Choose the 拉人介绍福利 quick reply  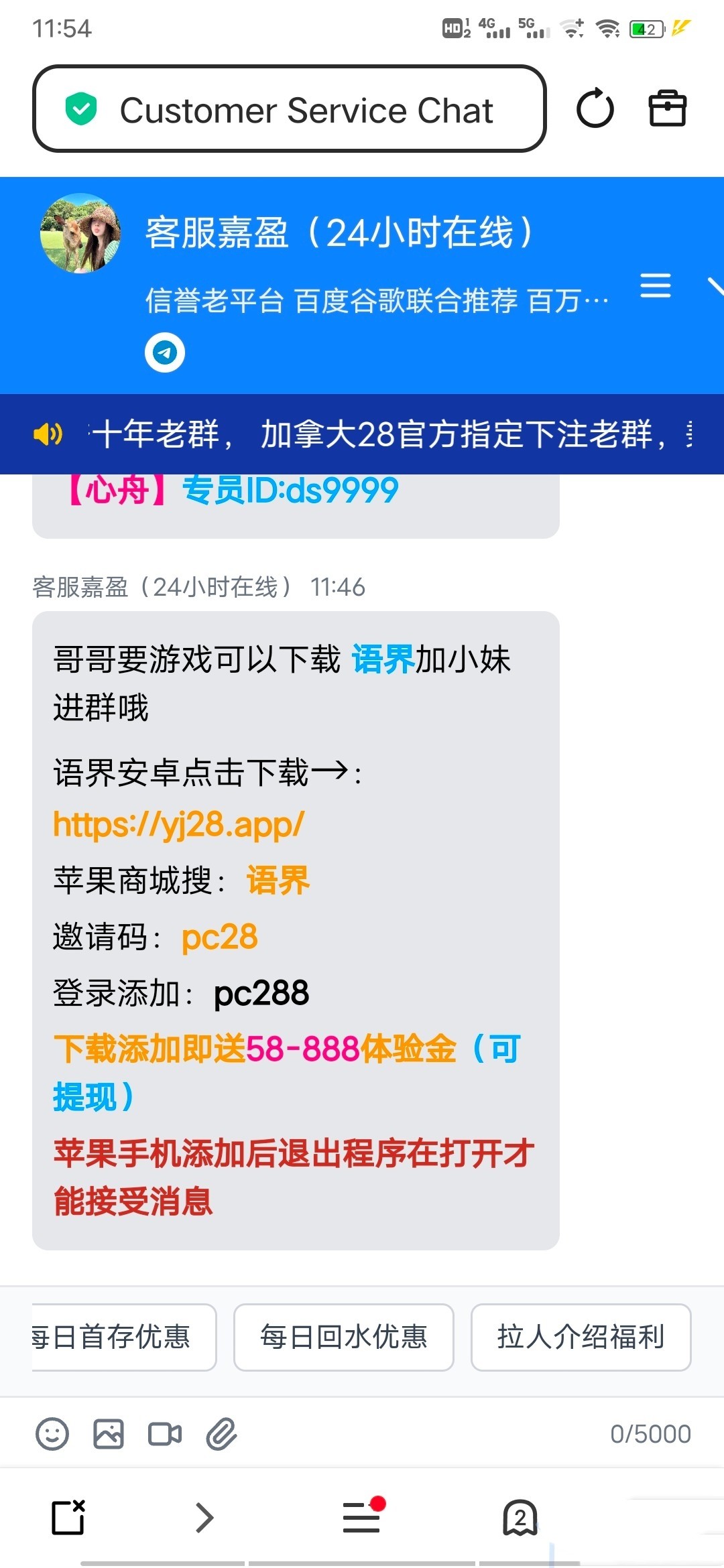(581, 1337)
